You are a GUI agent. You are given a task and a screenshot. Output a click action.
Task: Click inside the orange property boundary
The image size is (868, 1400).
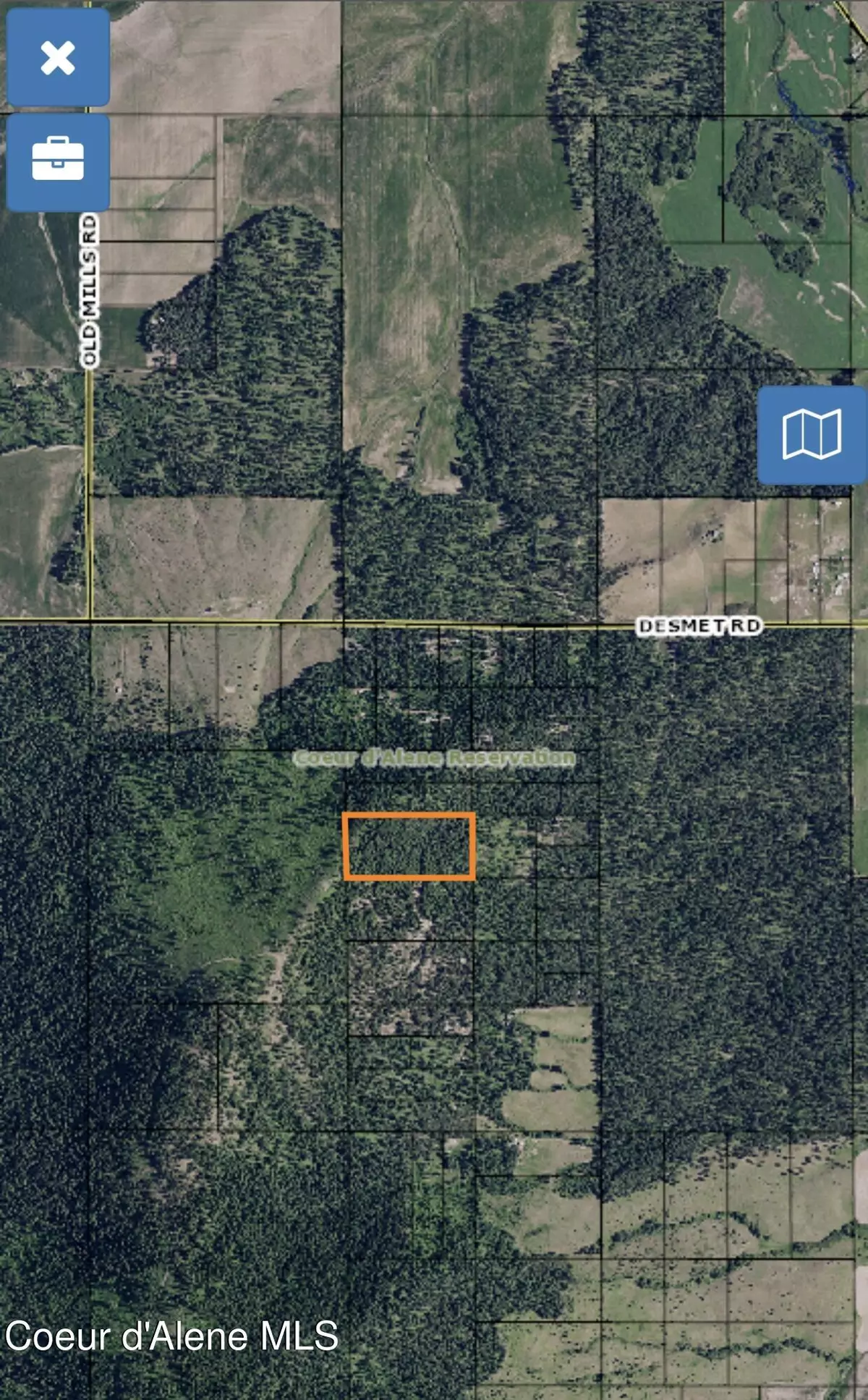pos(409,847)
